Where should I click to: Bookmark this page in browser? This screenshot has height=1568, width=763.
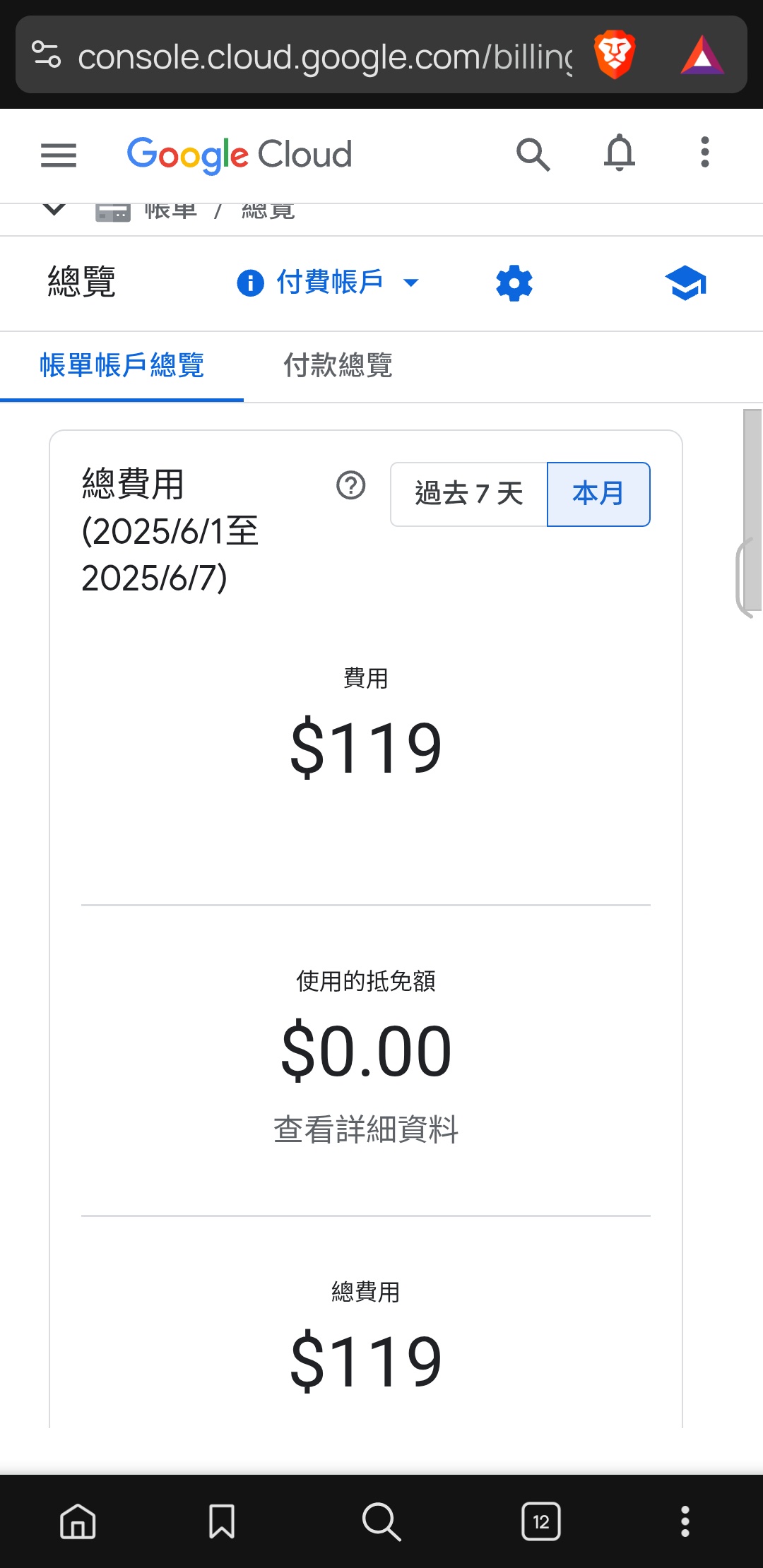tap(222, 1521)
